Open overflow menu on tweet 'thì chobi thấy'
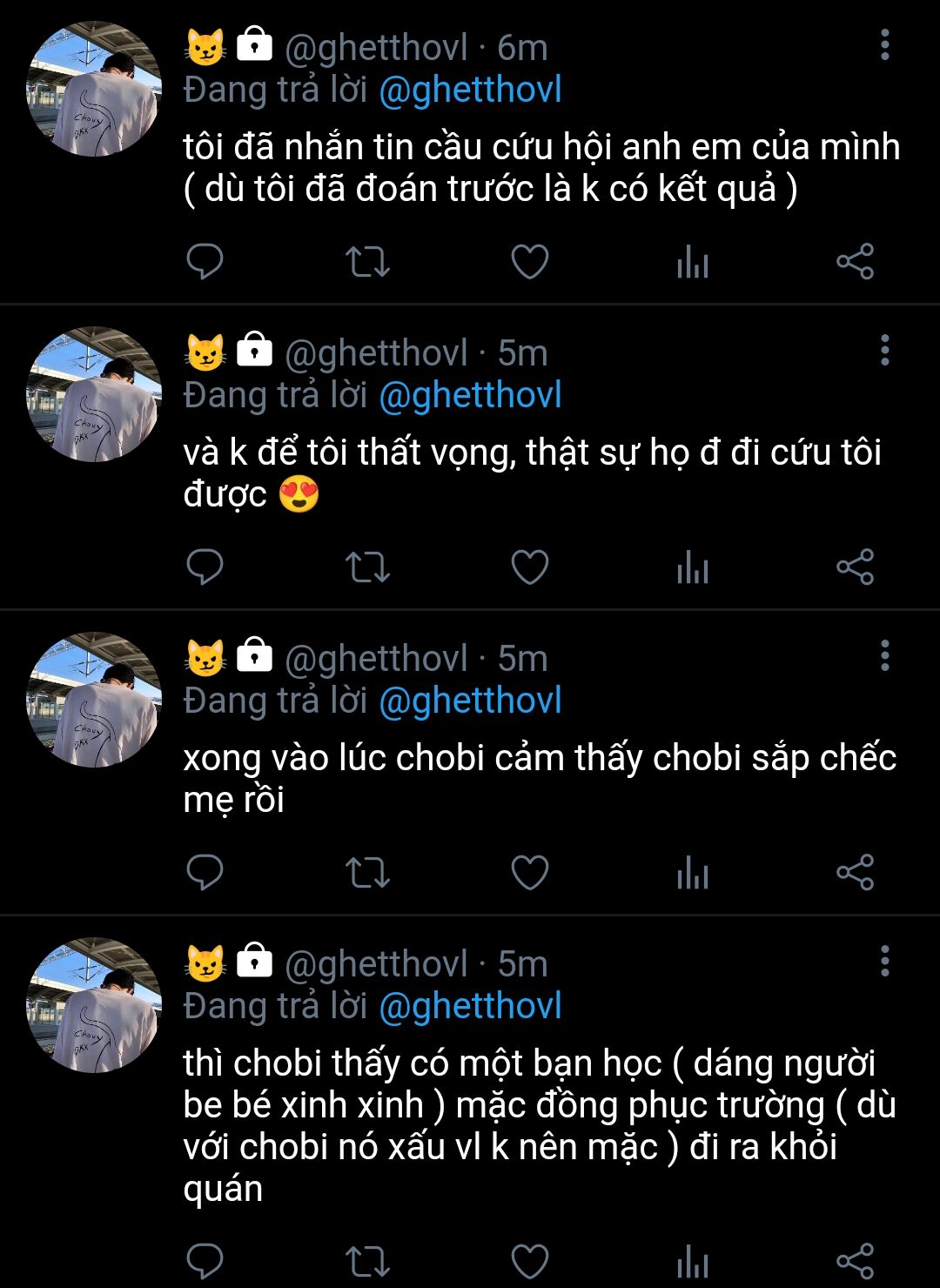Viewport: 940px width, 1288px height. 884,961
